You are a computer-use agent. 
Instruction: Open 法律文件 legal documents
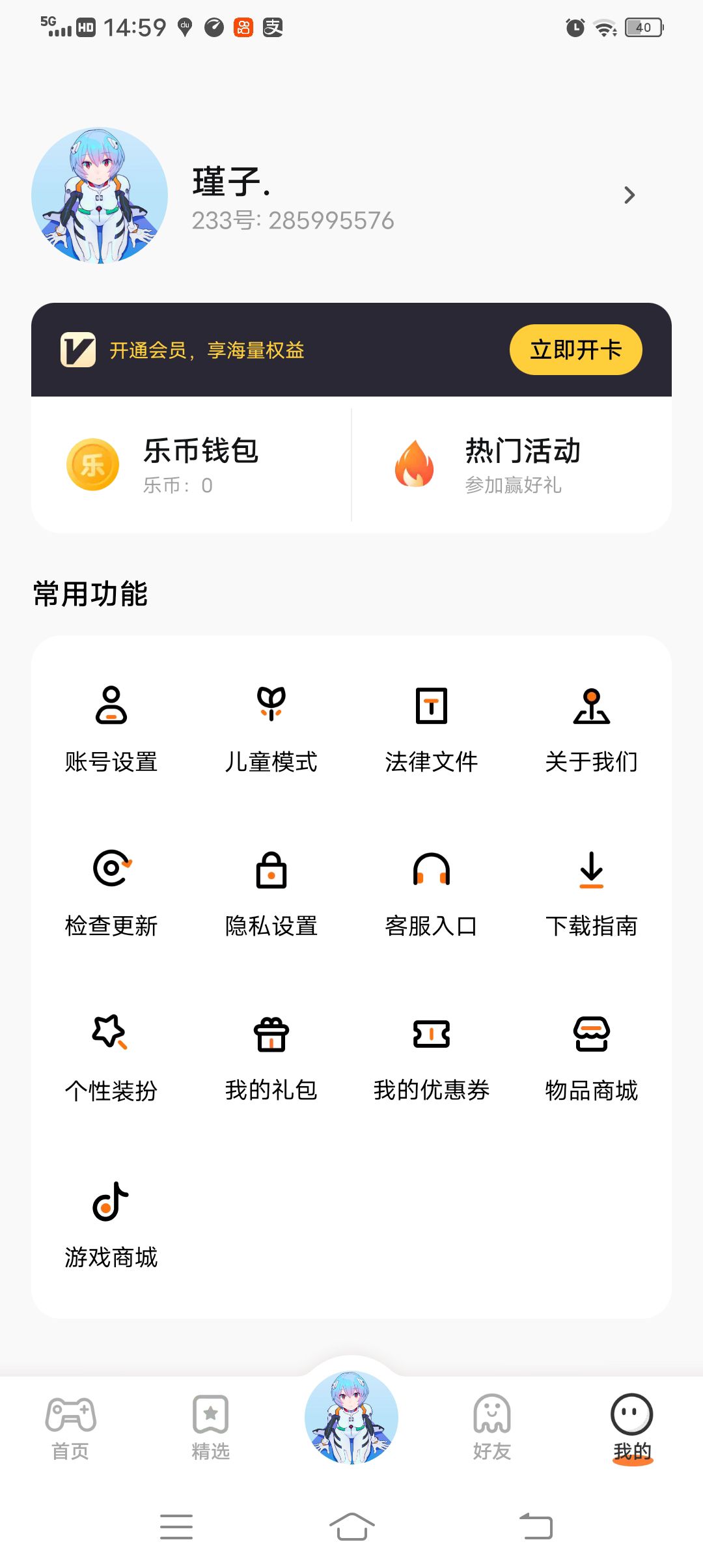(432, 728)
